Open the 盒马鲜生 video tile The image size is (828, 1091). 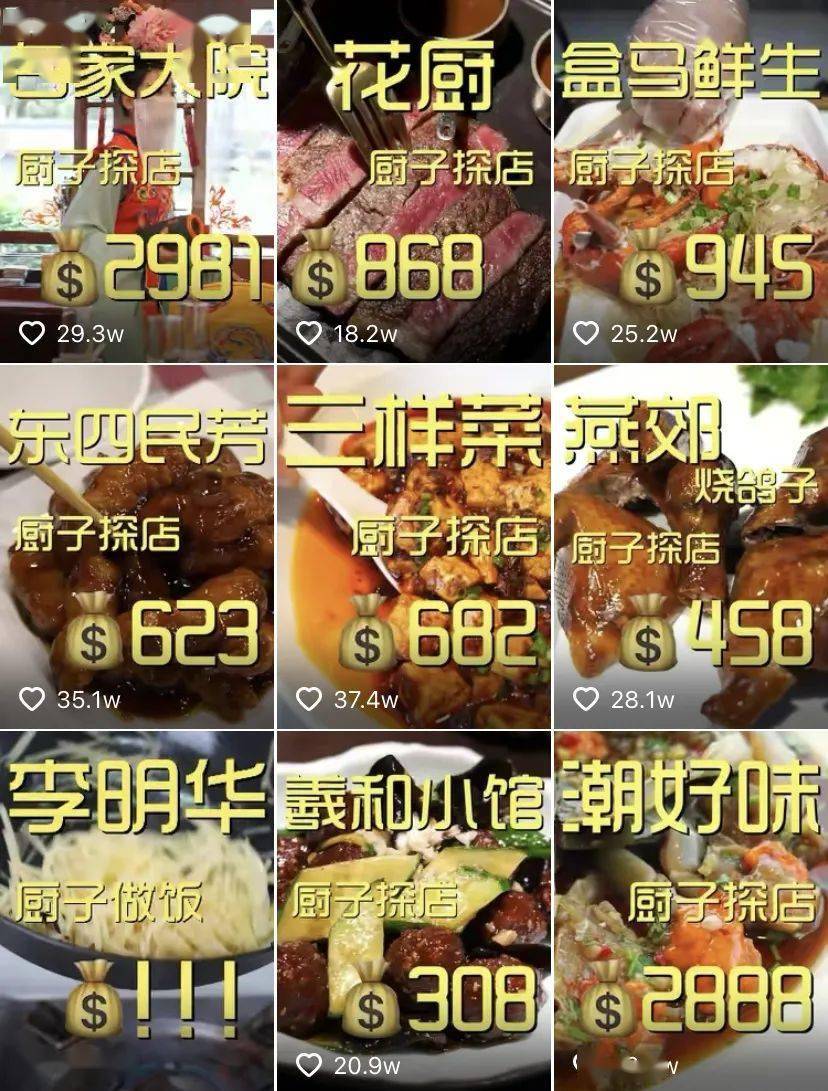(691, 180)
